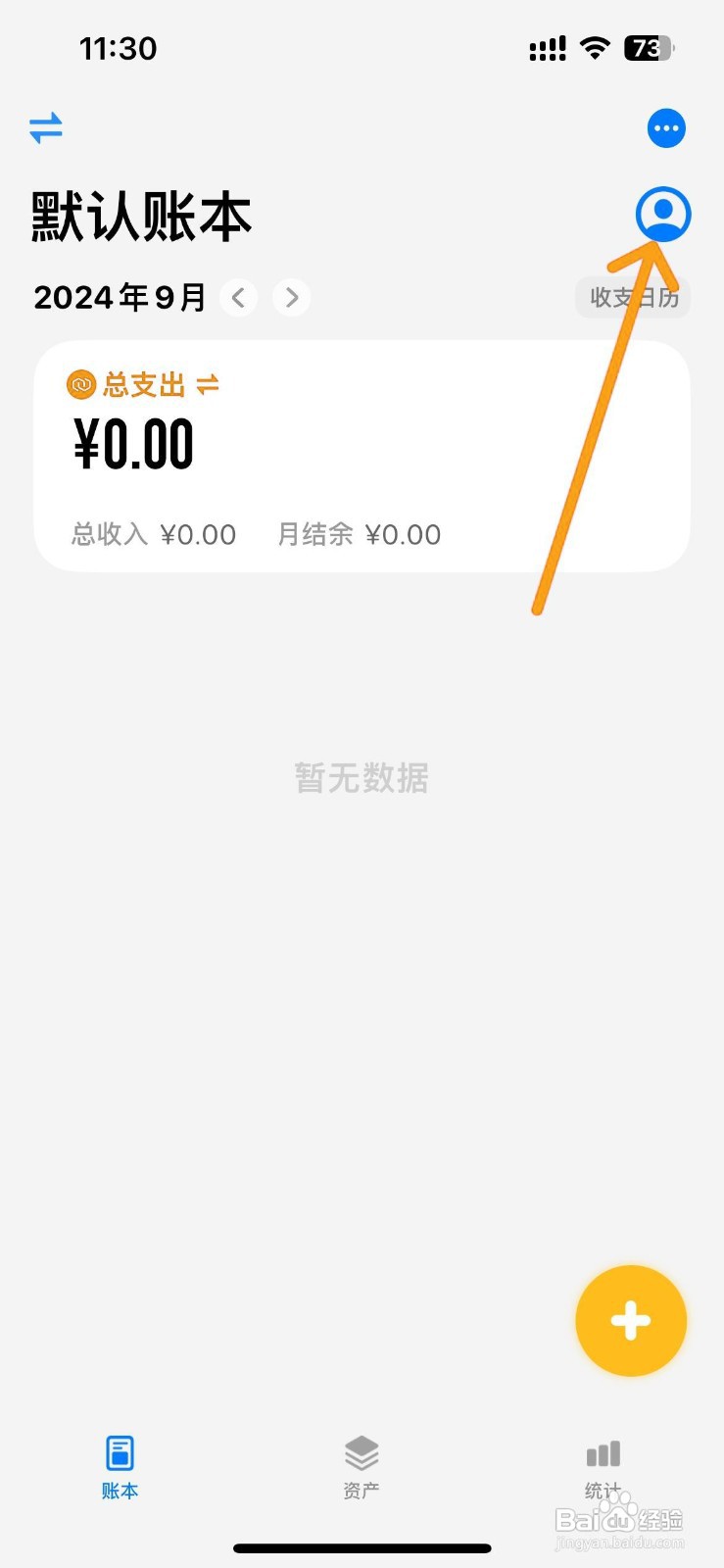Go to the previous month
724x1568 pixels.
click(238, 297)
